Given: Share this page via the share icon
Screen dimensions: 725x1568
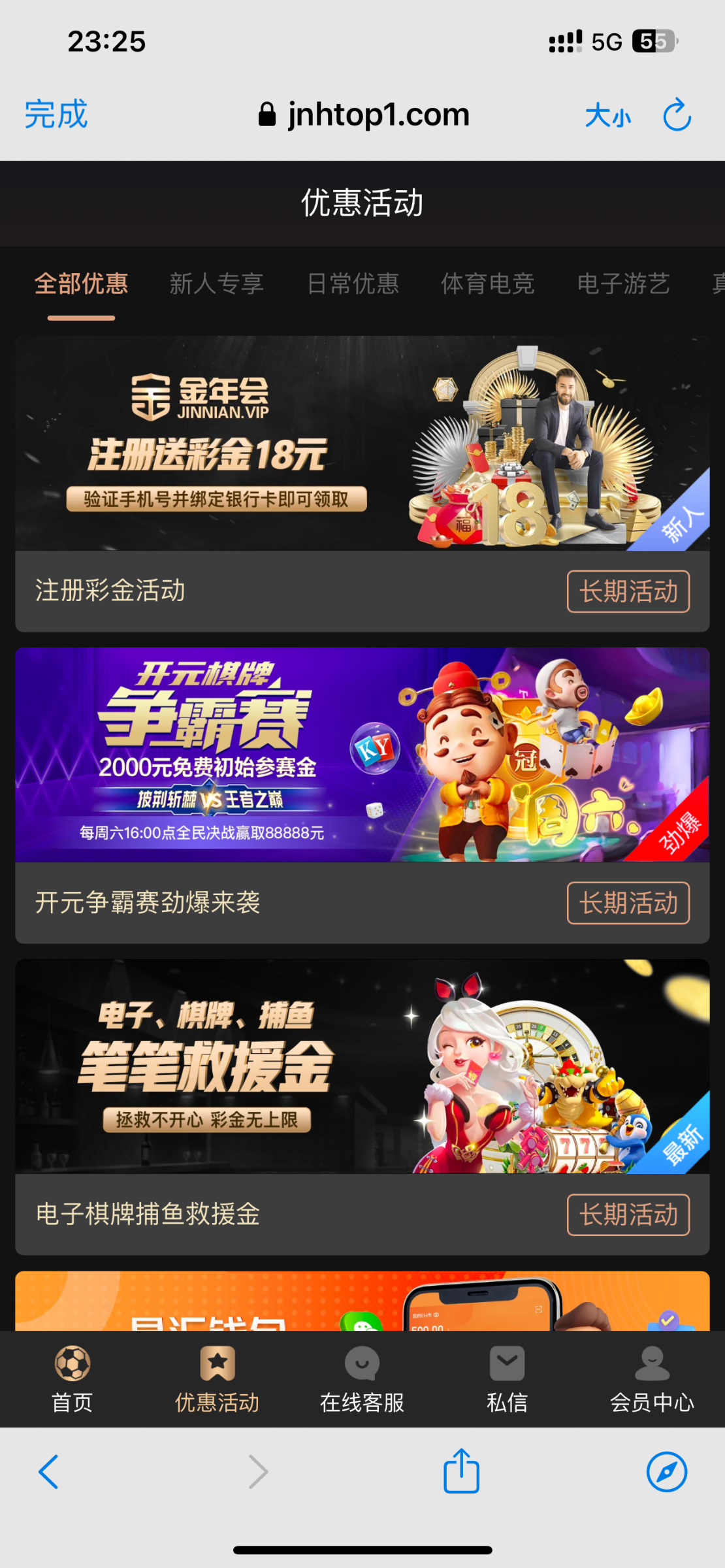Looking at the screenshot, I should [462, 1471].
